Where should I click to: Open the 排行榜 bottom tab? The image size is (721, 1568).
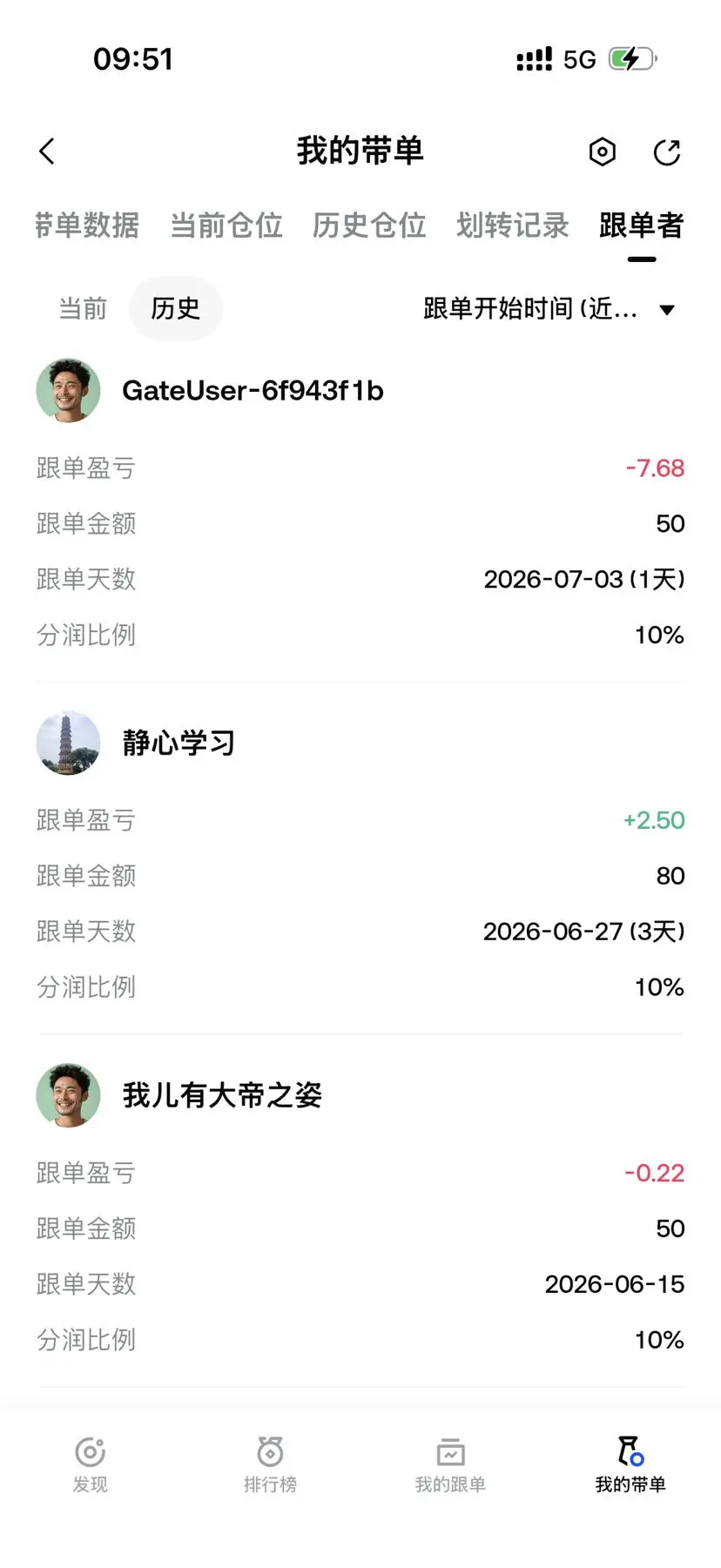pos(270,1464)
